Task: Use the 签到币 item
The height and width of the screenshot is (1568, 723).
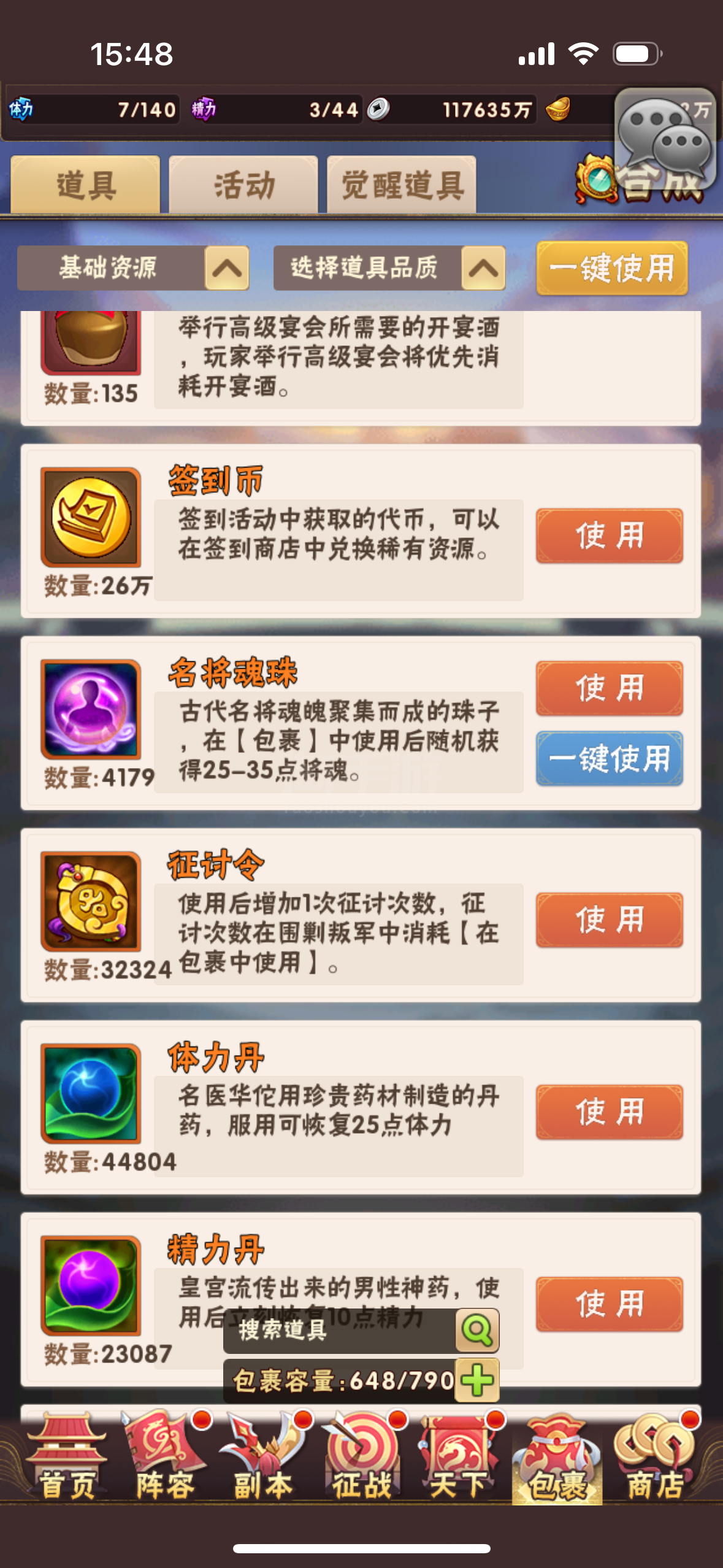Action: (610, 535)
